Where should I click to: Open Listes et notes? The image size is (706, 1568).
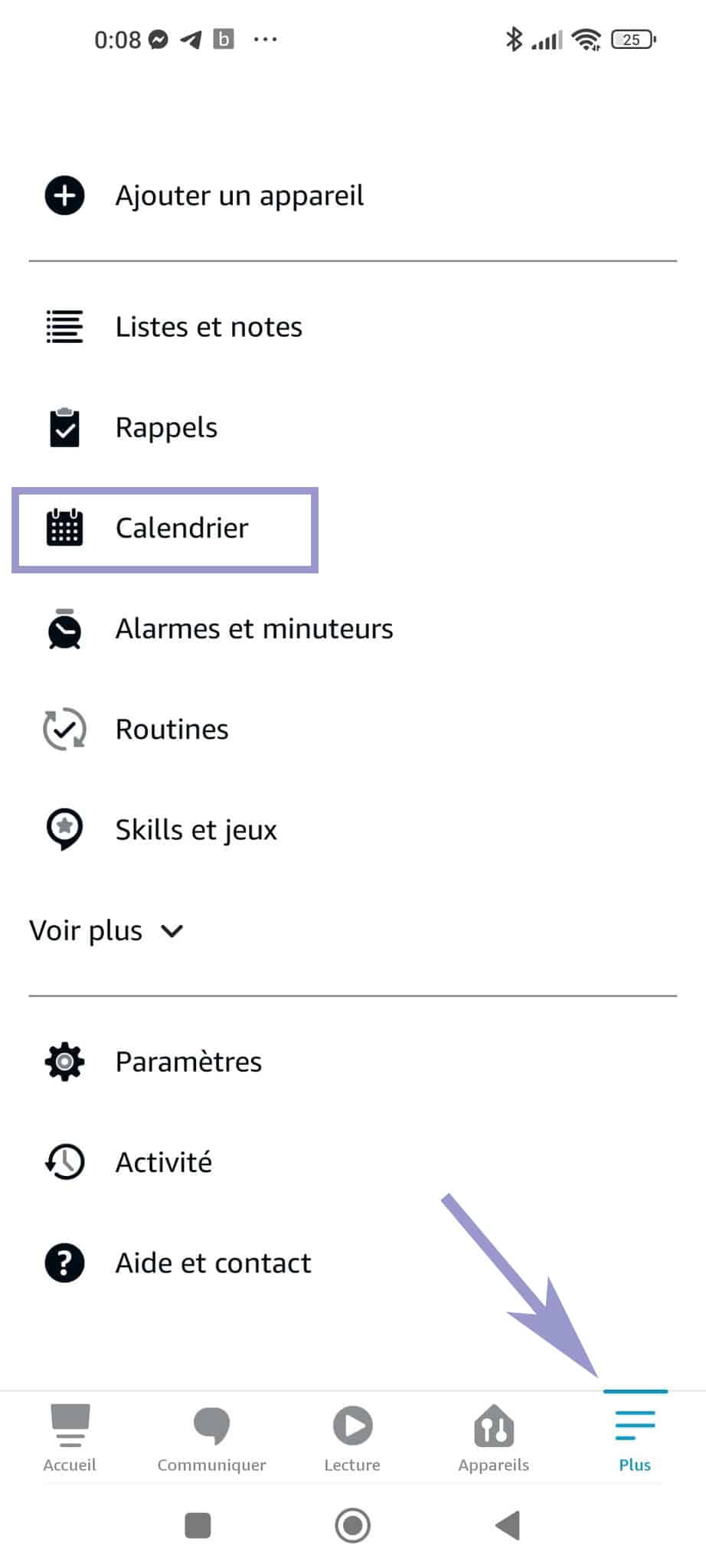(x=352, y=327)
